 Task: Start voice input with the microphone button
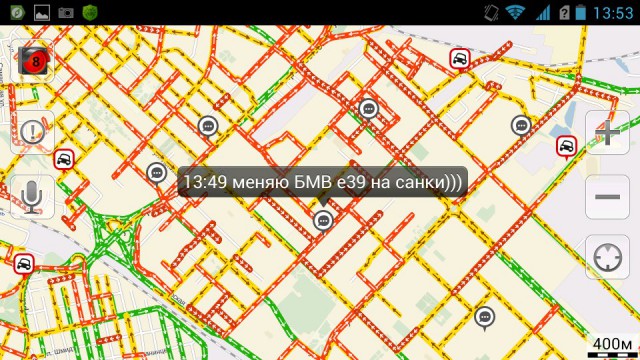click(32, 197)
